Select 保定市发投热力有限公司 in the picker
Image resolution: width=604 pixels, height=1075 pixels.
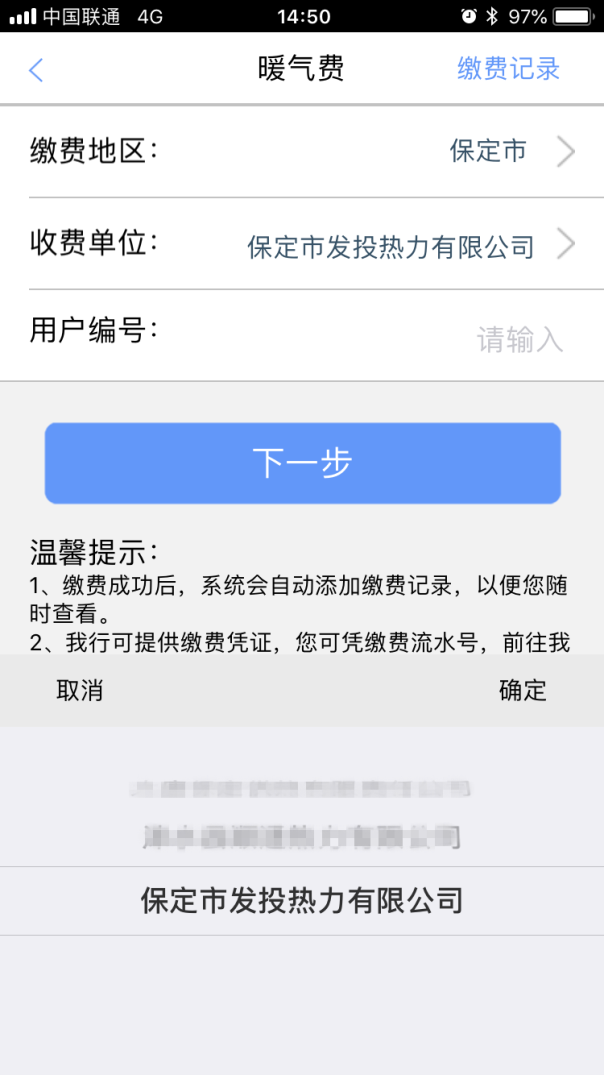(302, 901)
